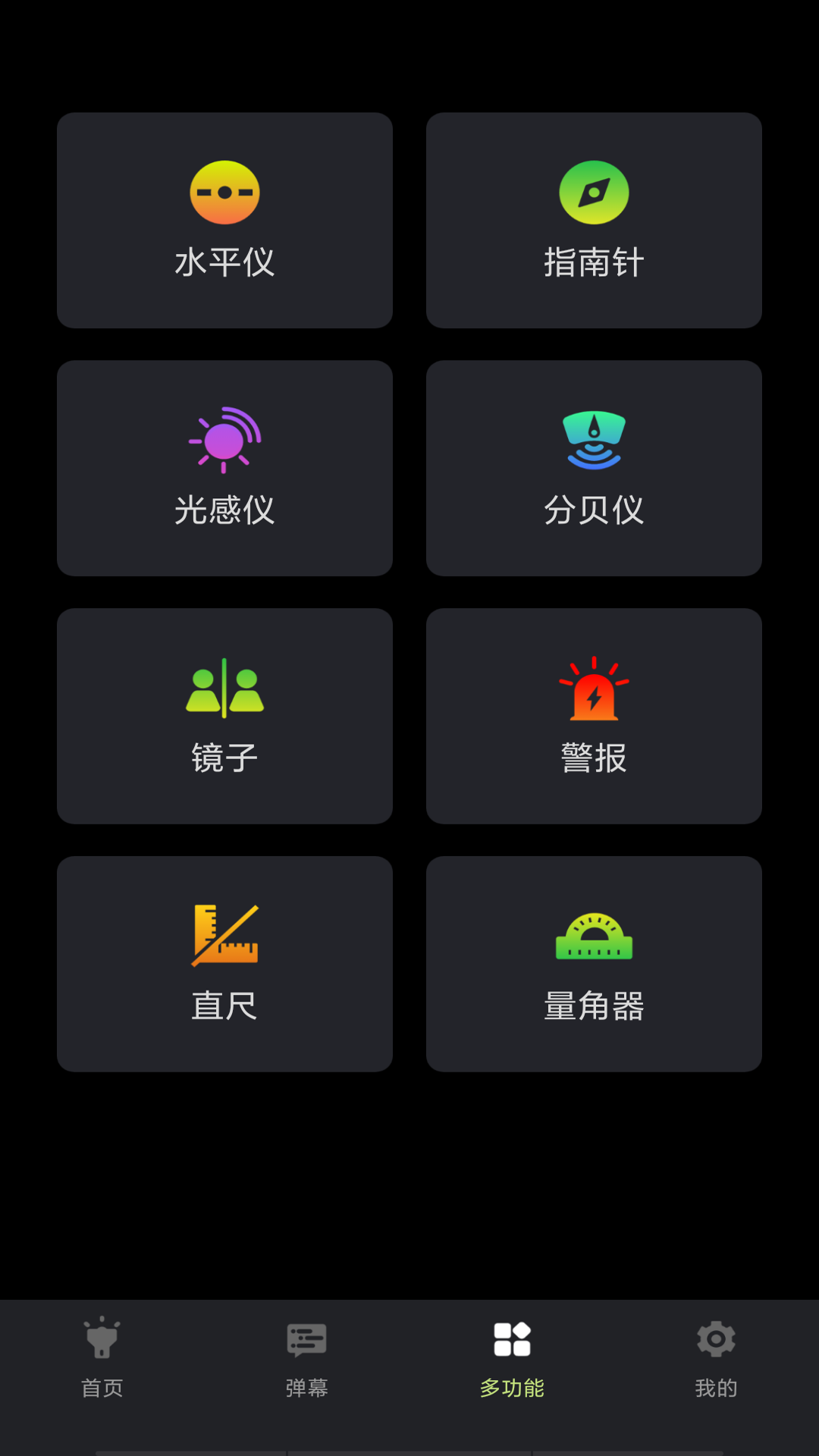Viewport: 819px width, 1456px height.
Task: Launch the 量角器 protractor
Action: pyautogui.click(x=594, y=964)
